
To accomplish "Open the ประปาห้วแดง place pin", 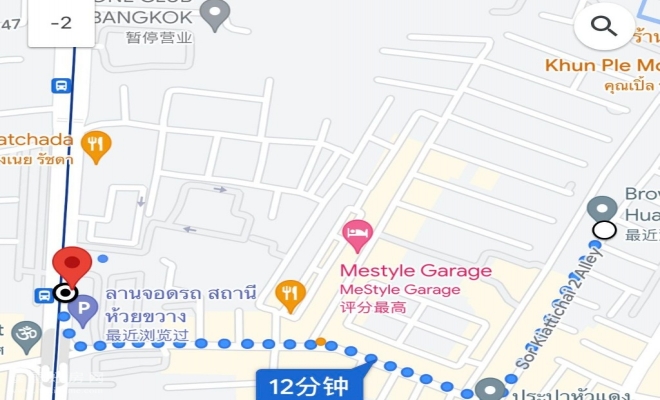I will click(x=489, y=390).
